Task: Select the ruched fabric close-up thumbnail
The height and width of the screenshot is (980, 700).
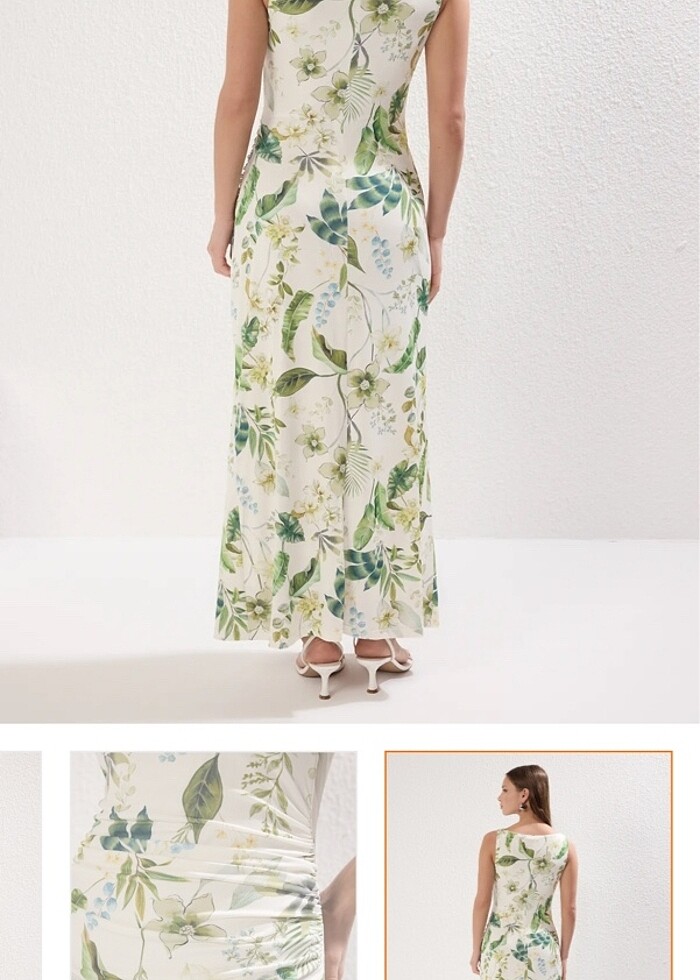Action: point(212,865)
